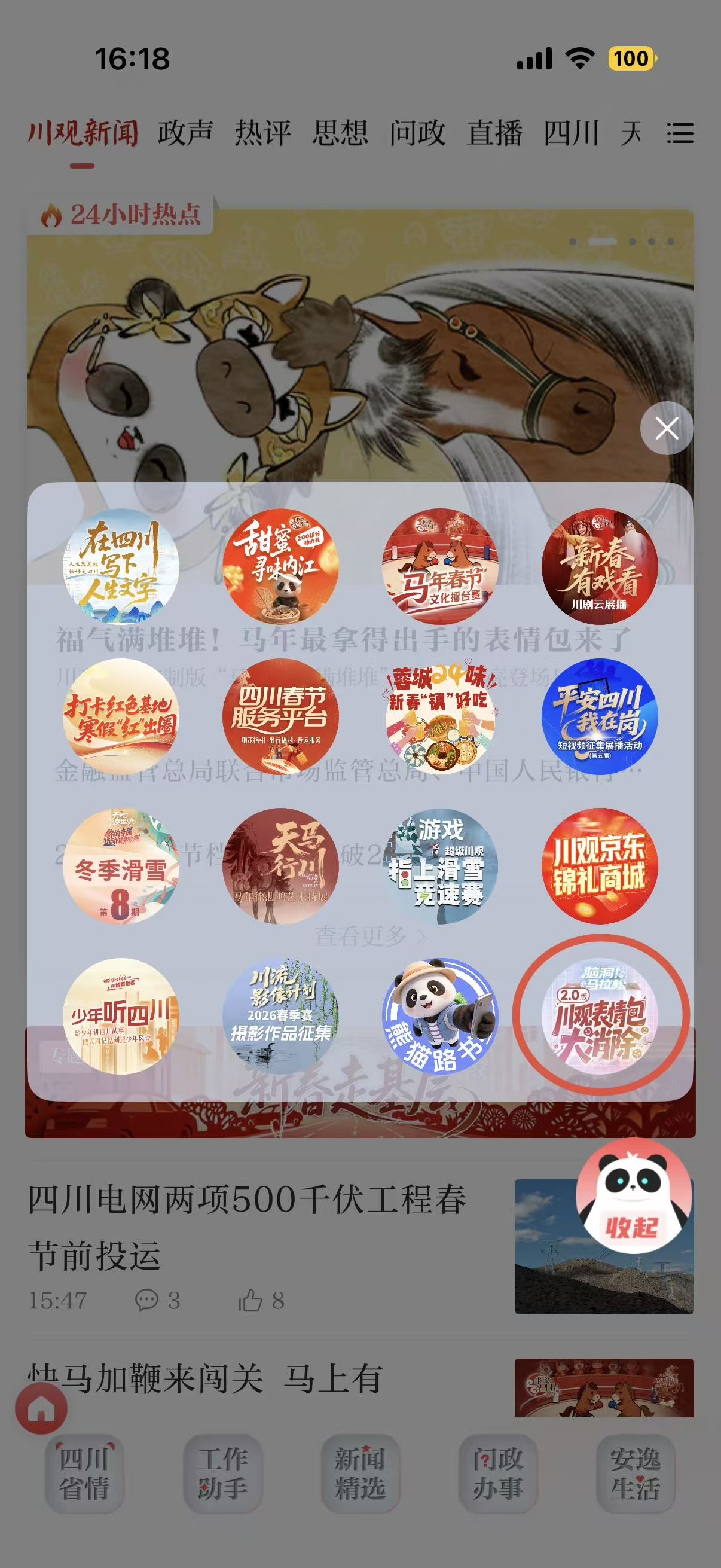Open 新春有戏看 川剧云展播
This screenshot has width=721, height=1568.
pyautogui.click(x=599, y=566)
